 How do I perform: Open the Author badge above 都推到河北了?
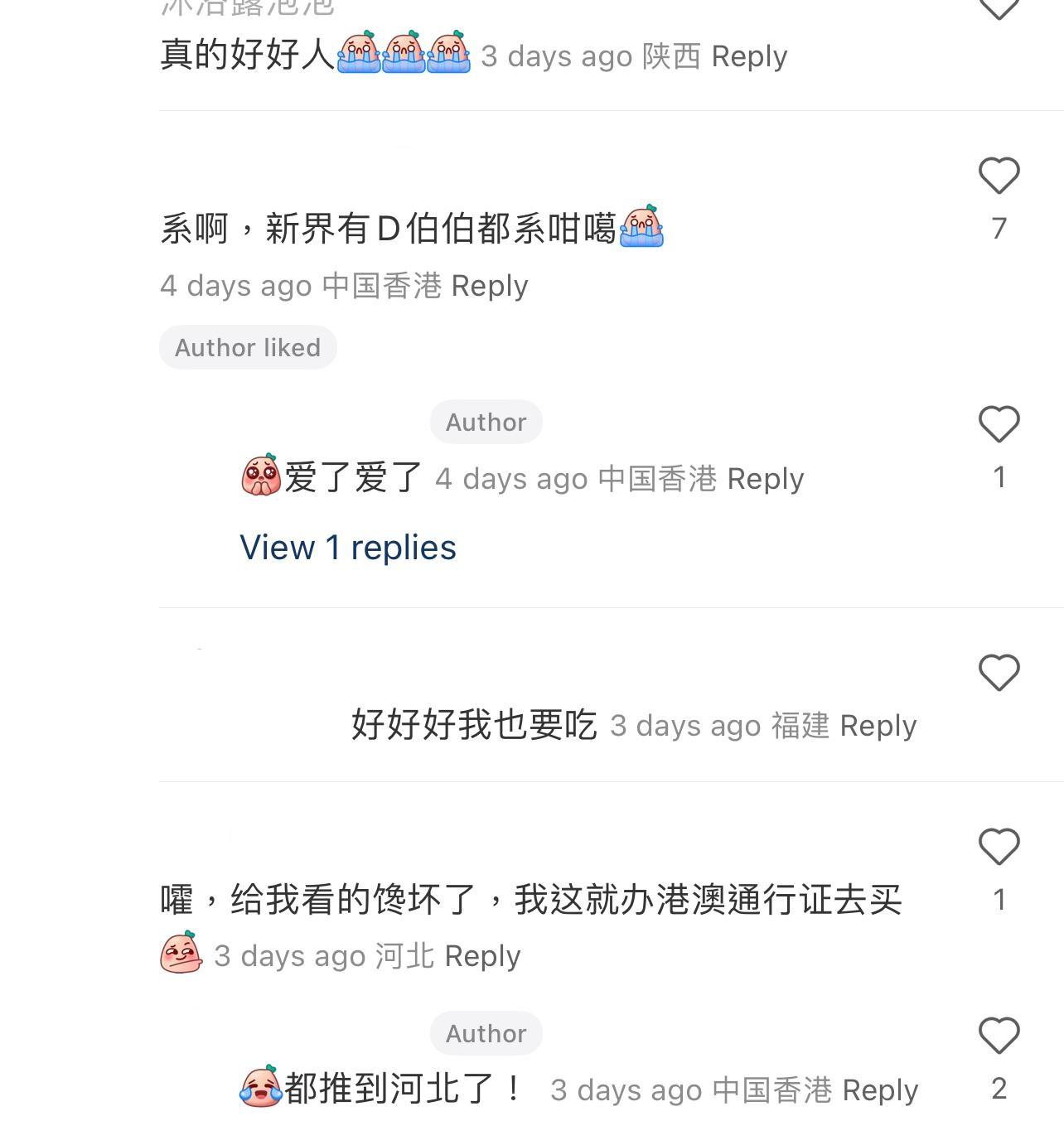click(x=485, y=1032)
